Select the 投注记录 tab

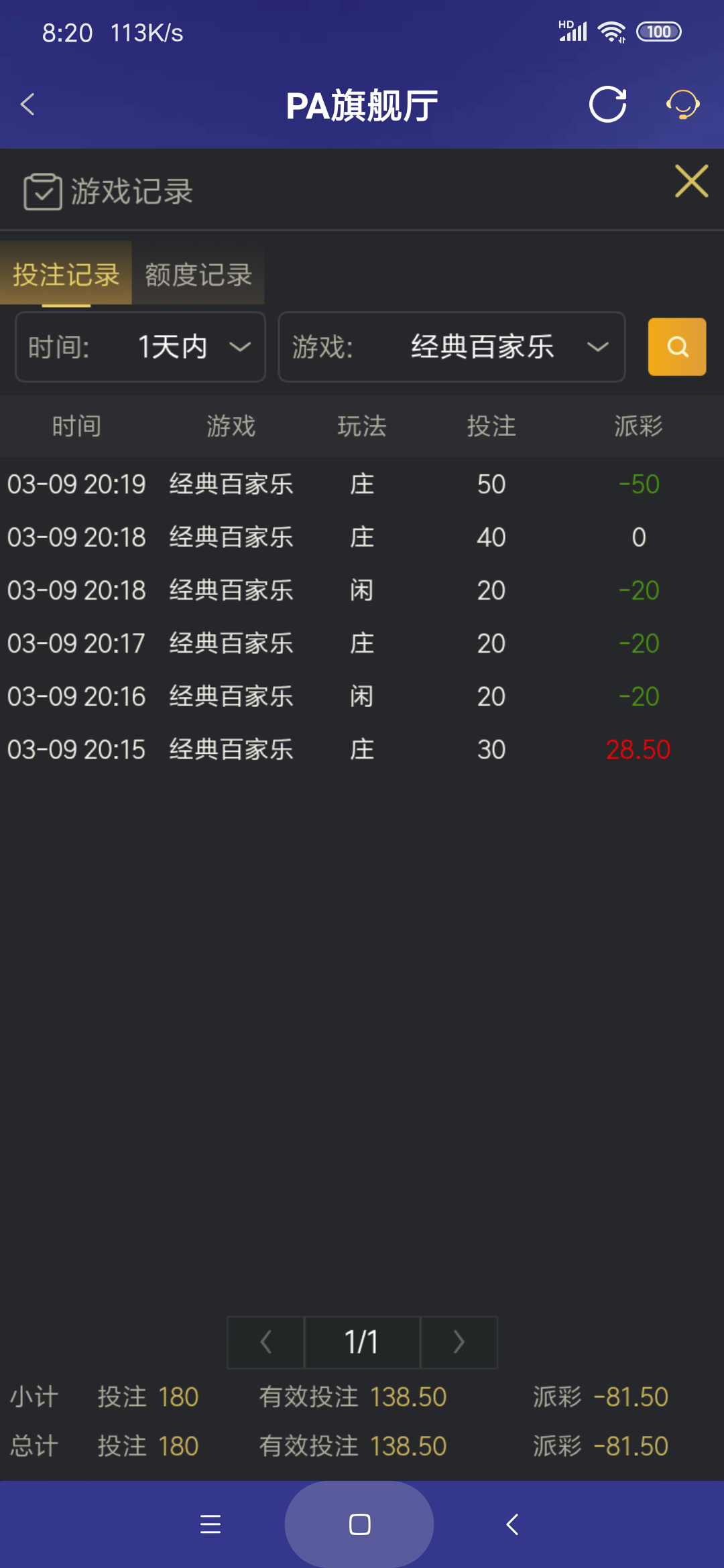tap(66, 275)
